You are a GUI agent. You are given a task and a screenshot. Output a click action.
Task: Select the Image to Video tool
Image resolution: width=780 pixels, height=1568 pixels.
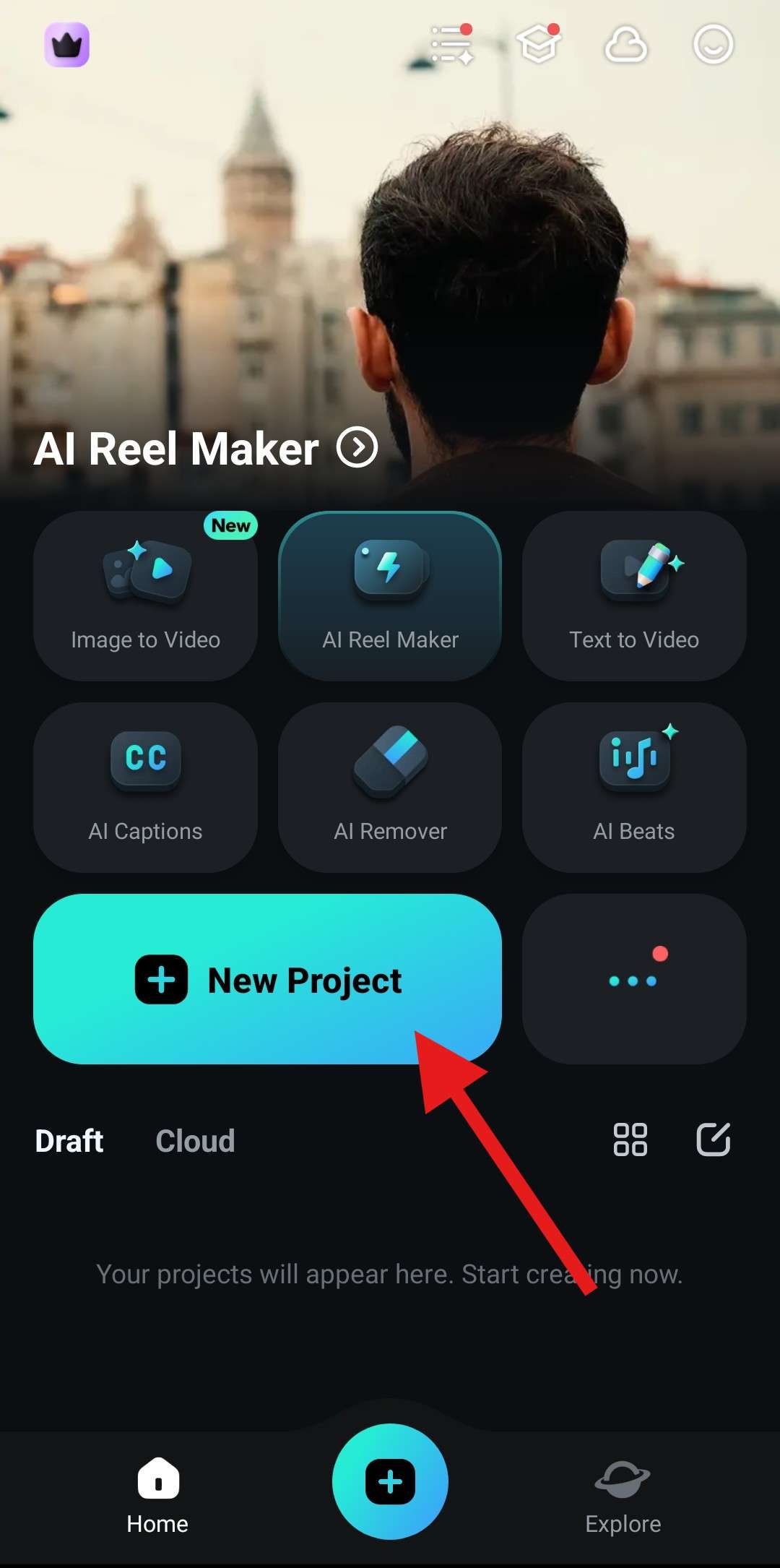click(145, 596)
